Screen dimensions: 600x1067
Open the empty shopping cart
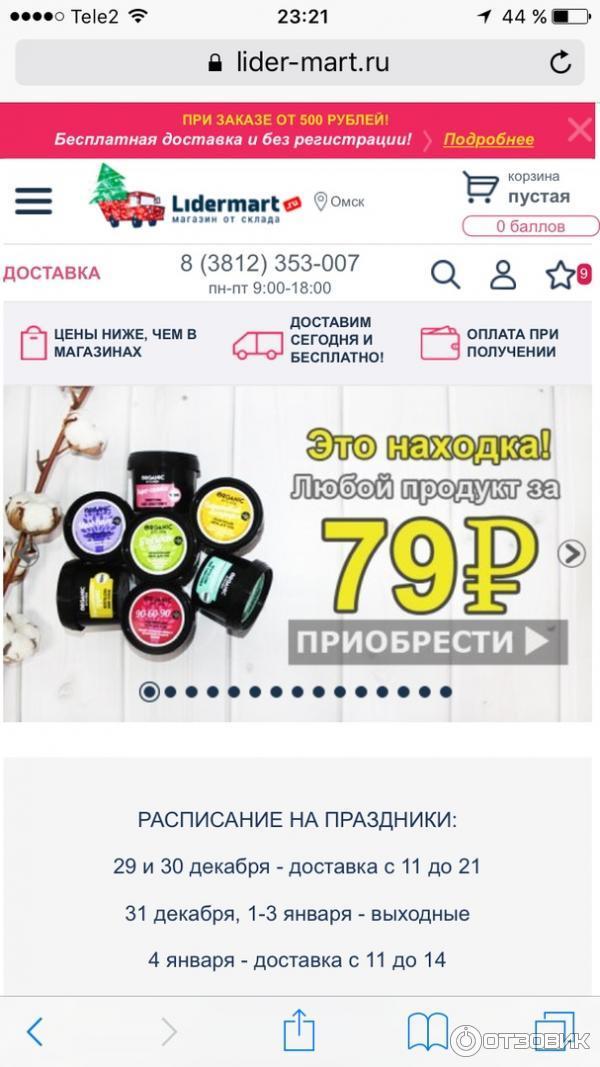pyautogui.click(x=515, y=188)
